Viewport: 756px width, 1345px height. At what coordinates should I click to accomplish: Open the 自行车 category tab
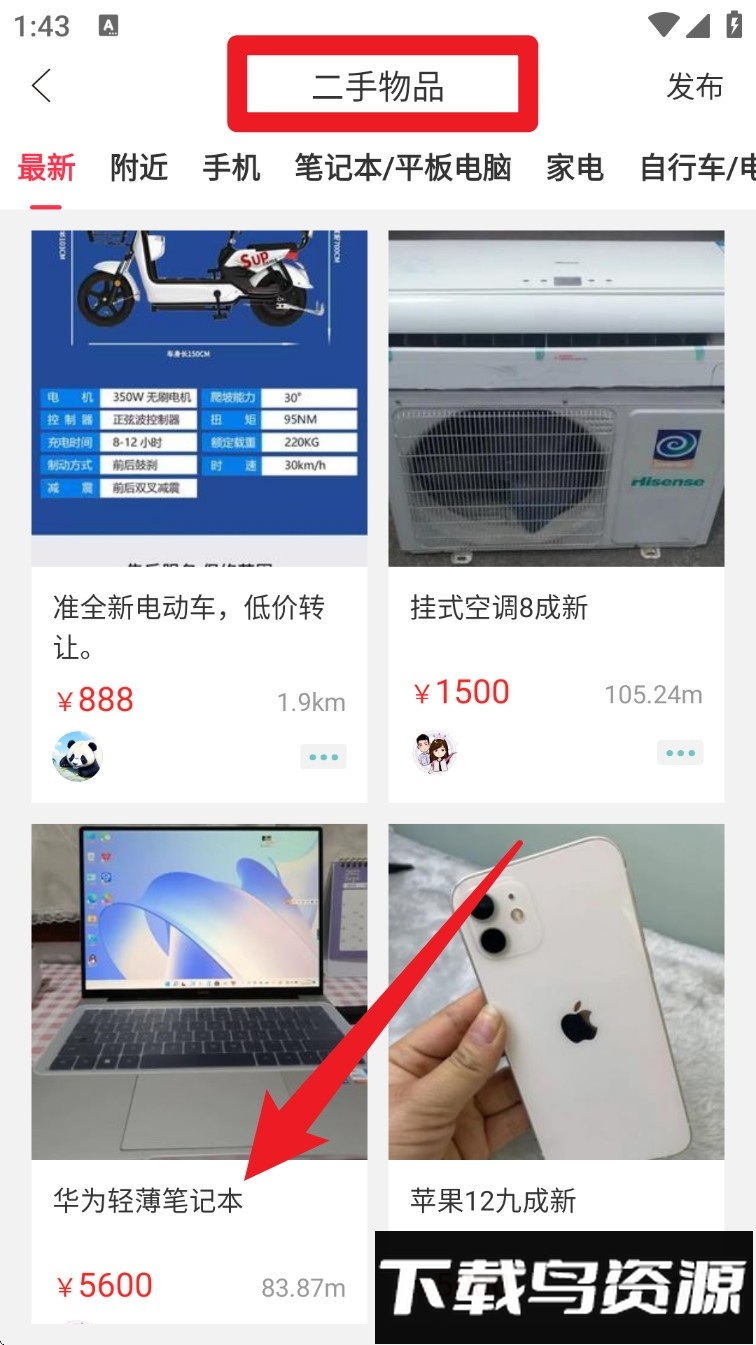[700, 169]
